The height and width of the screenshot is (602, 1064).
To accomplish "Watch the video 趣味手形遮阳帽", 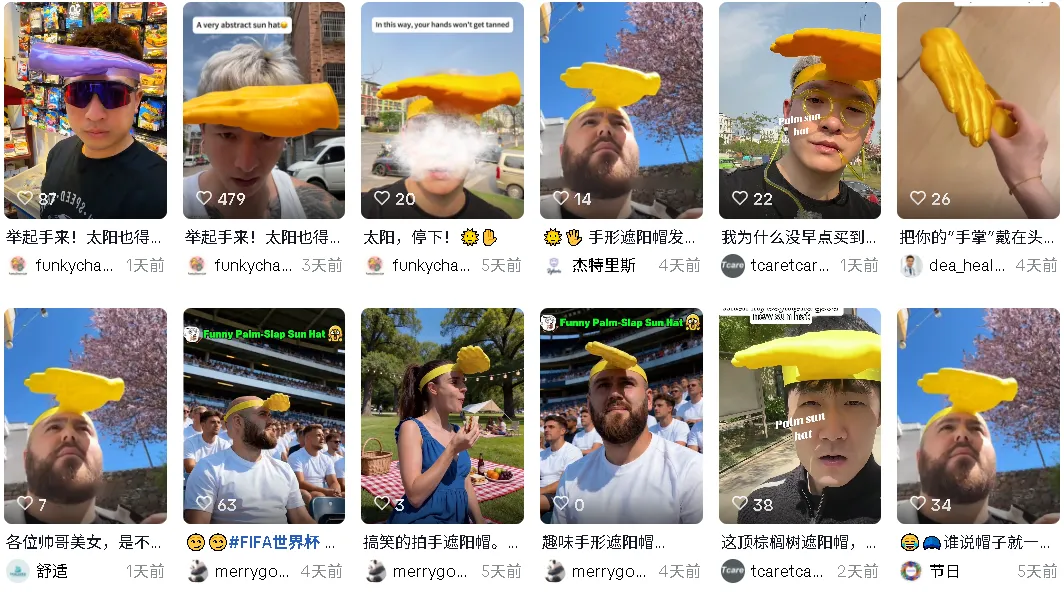I will point(621,415).
